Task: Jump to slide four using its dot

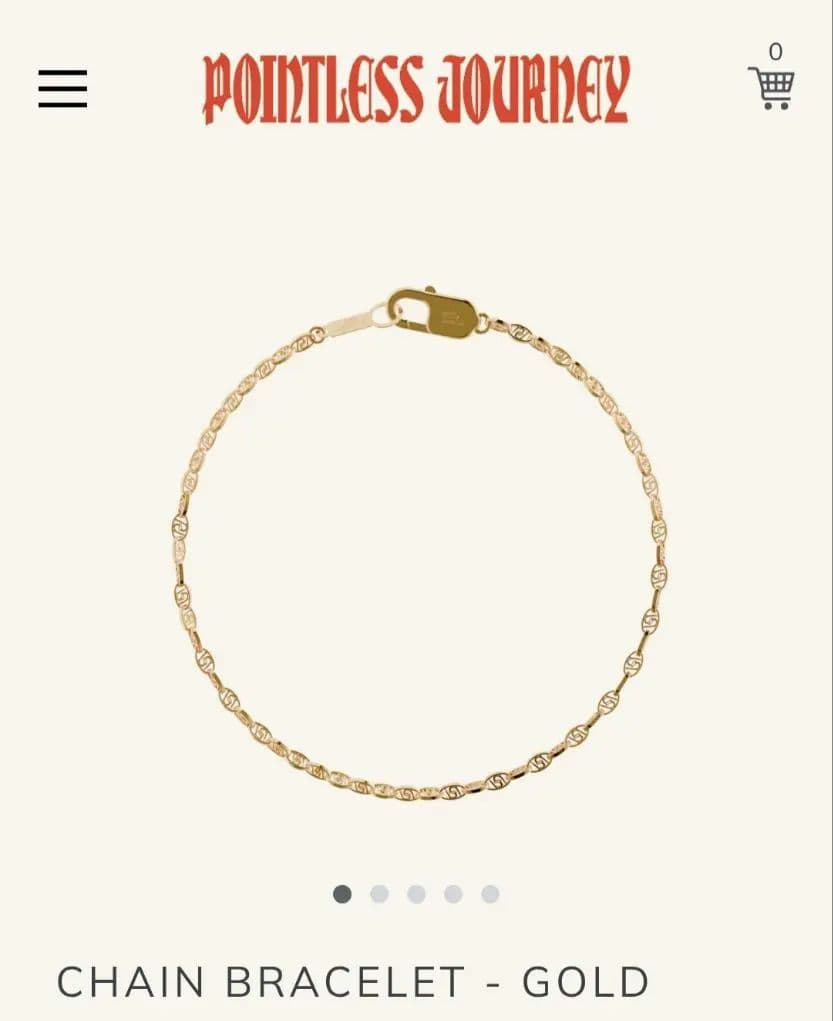Action: (454, 891)
